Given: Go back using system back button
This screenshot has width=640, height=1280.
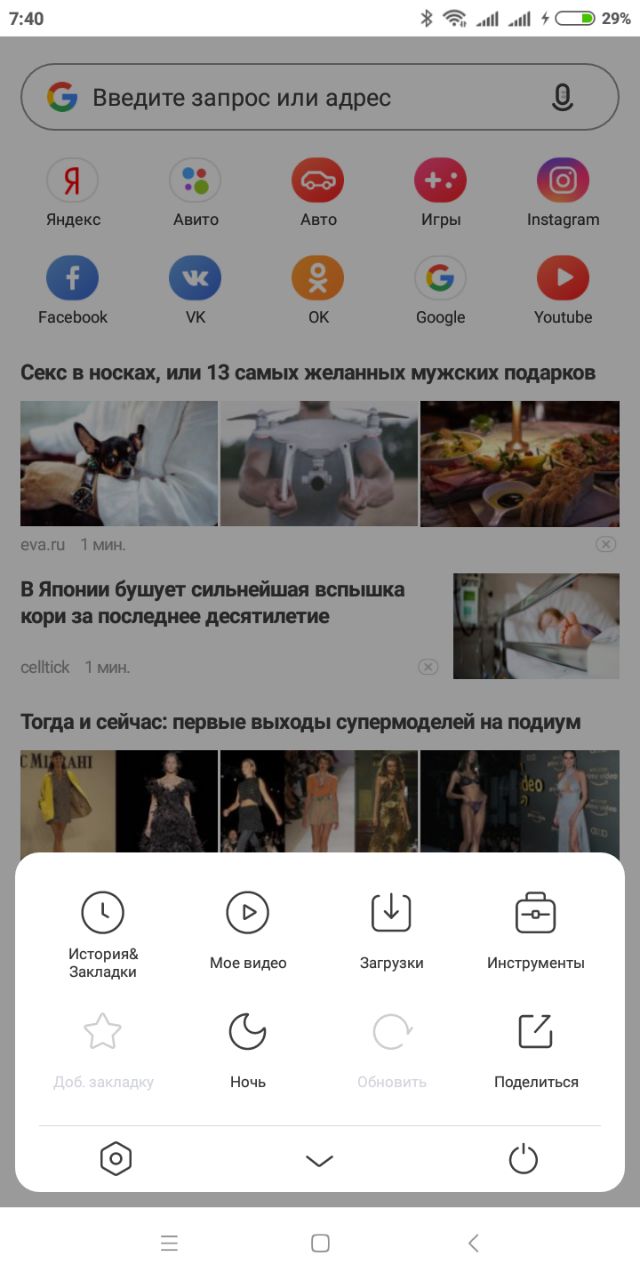Looking at the screenshot, I should [x=473, y=1243].
